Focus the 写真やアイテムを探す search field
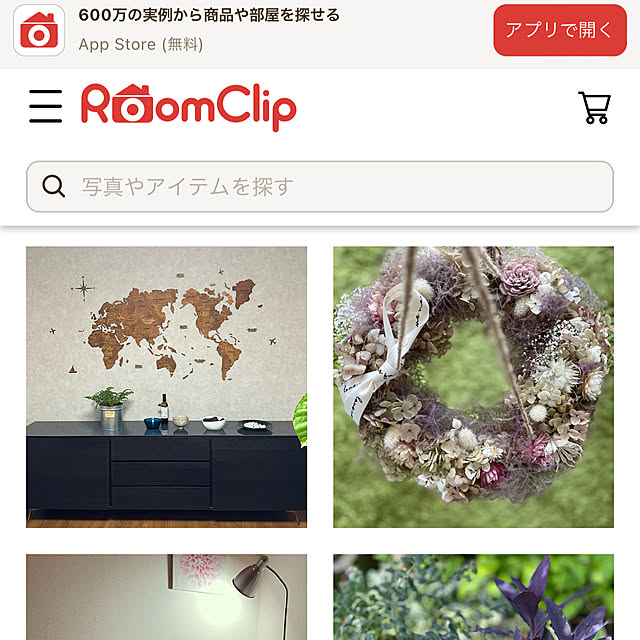Screen dimensions: 640x640 click(x=320, y=186)
